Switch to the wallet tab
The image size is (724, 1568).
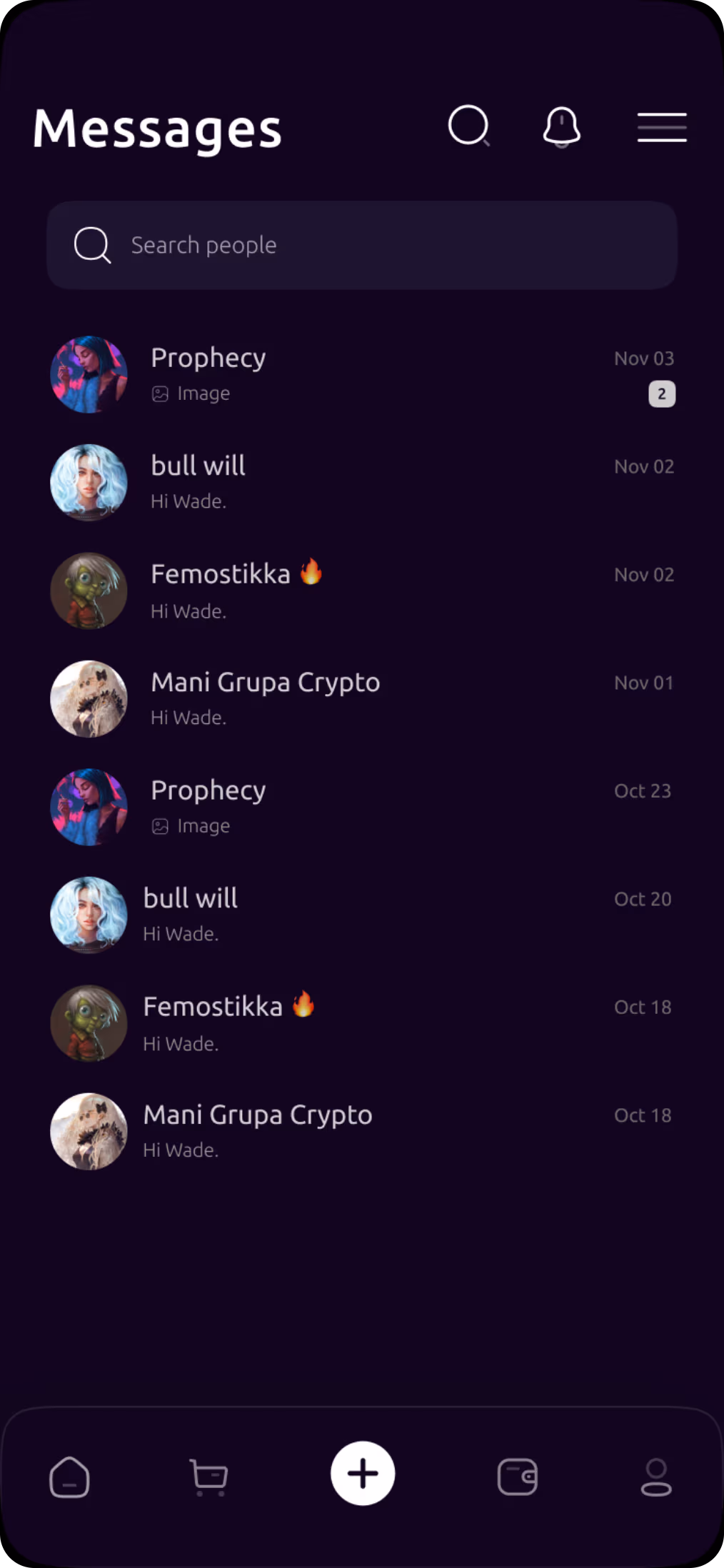pyautogui.click(x=517, y=1477)
